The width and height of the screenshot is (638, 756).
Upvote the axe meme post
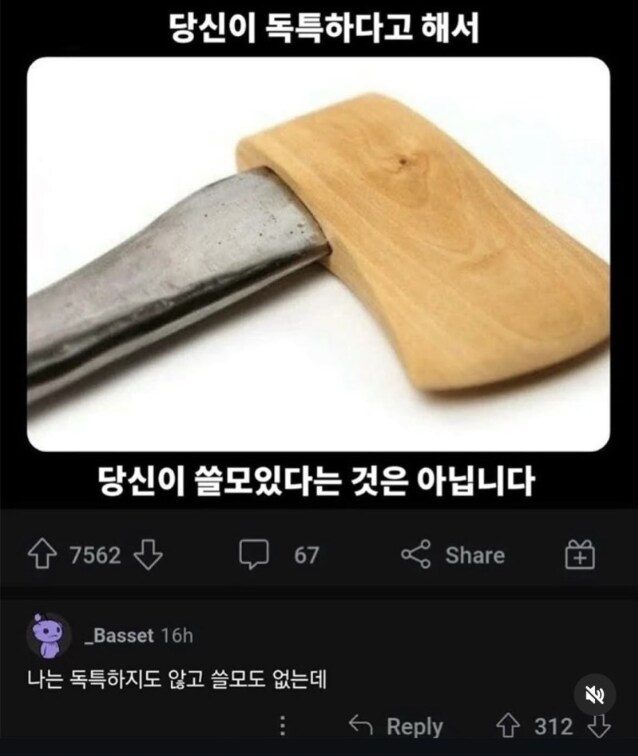[x=42, y=555]
